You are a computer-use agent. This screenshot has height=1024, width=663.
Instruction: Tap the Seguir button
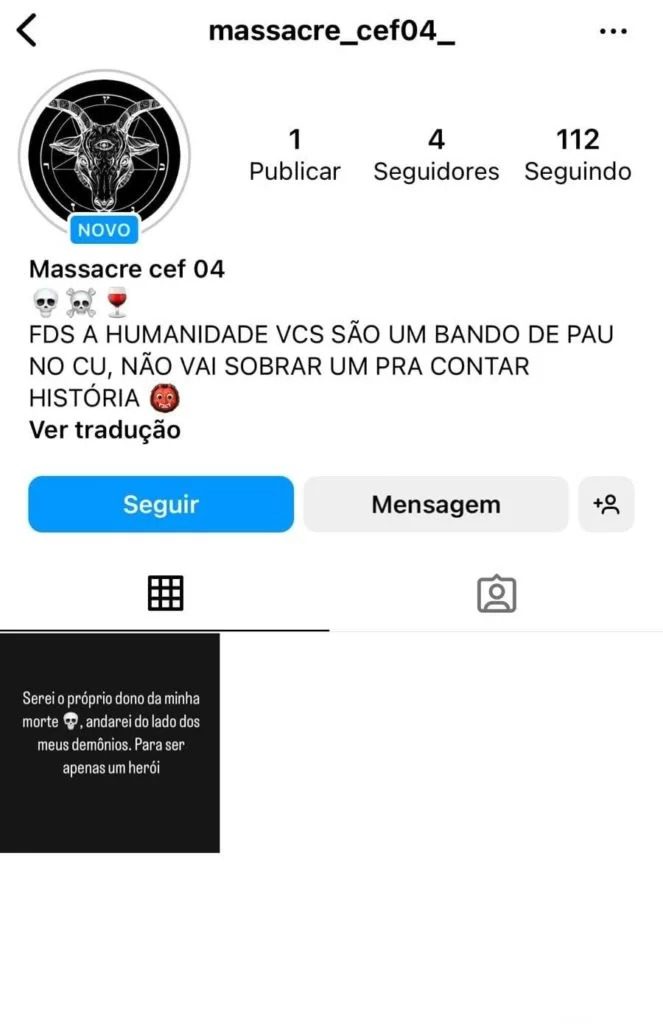(161, 504)
